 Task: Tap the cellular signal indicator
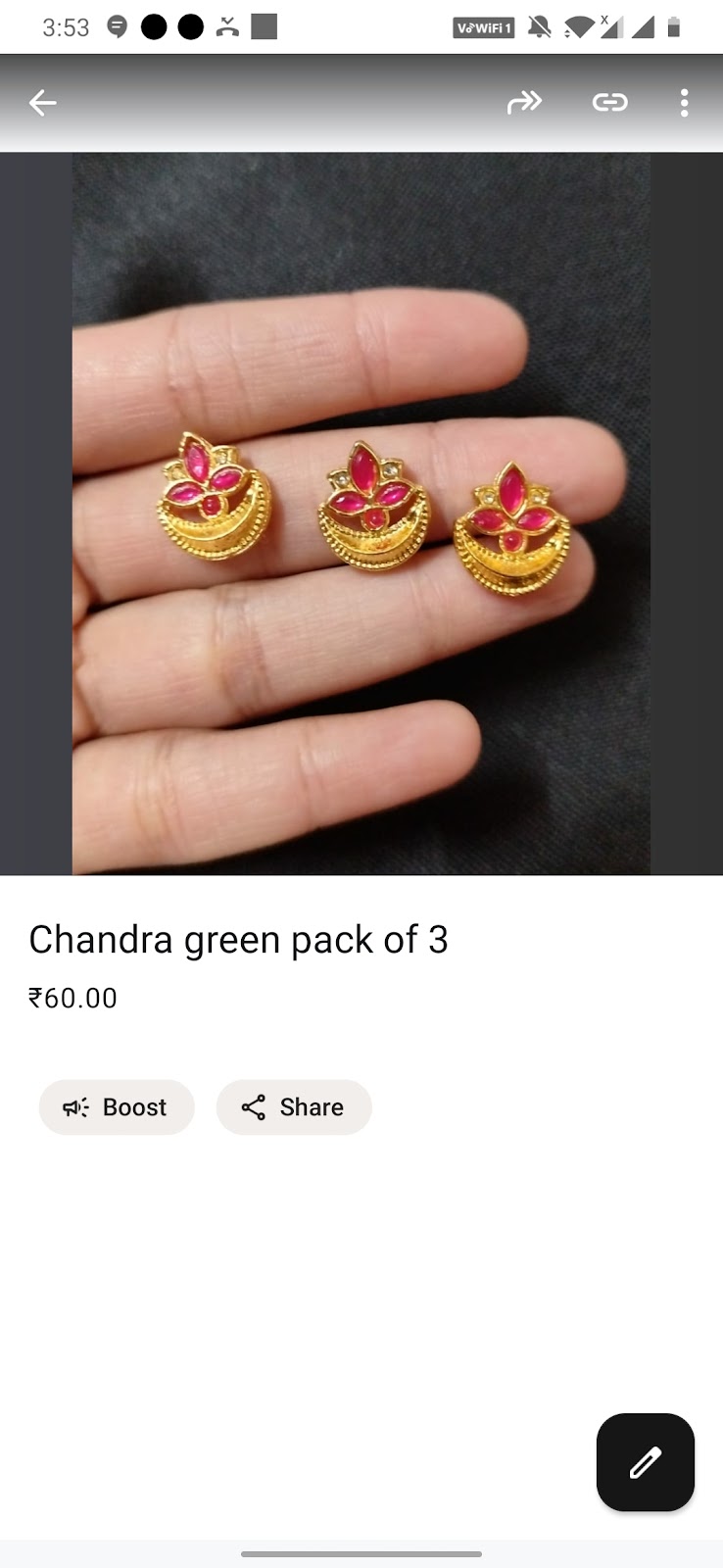pos(644,27)
